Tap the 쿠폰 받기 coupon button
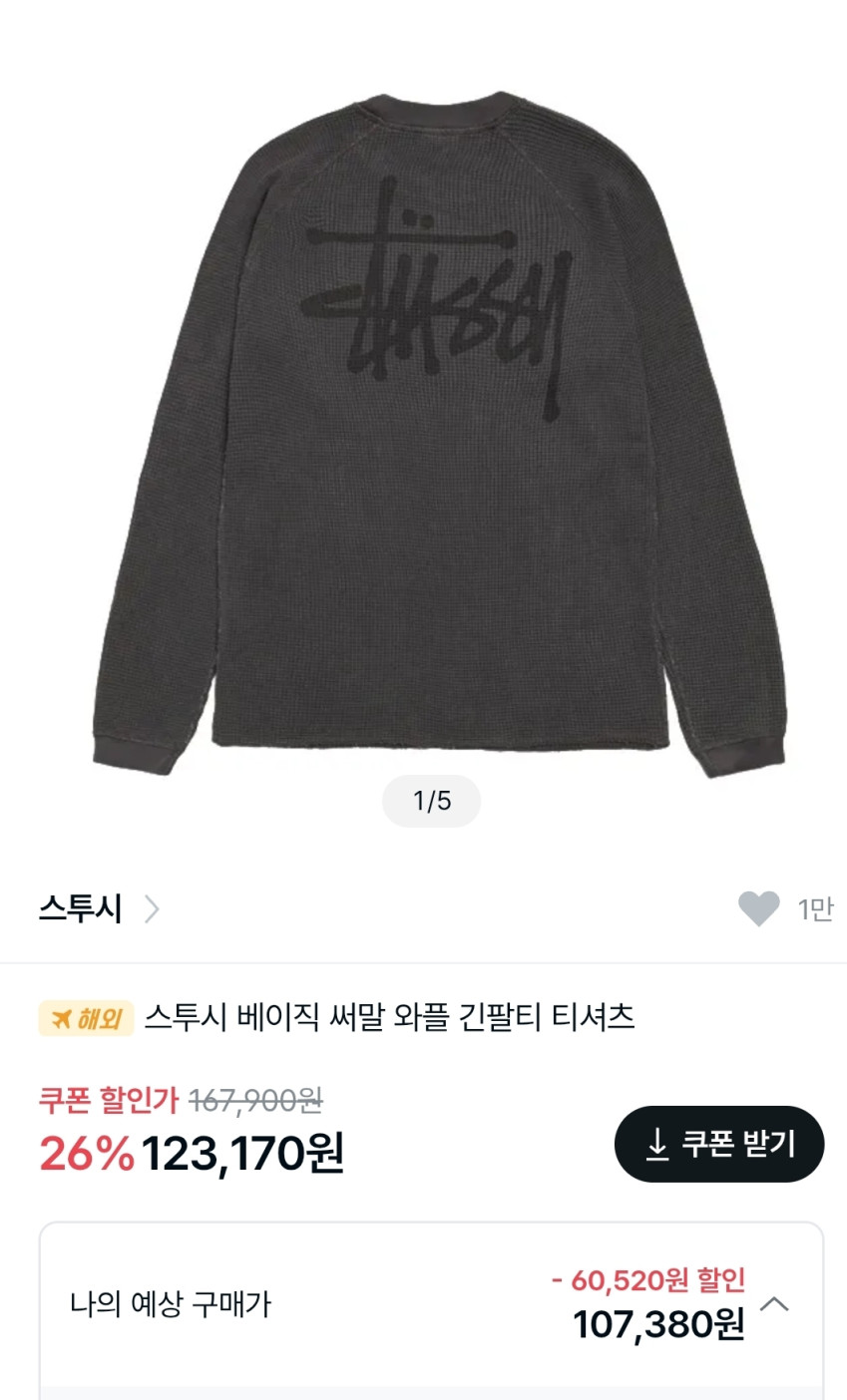 coord(719,1144)
